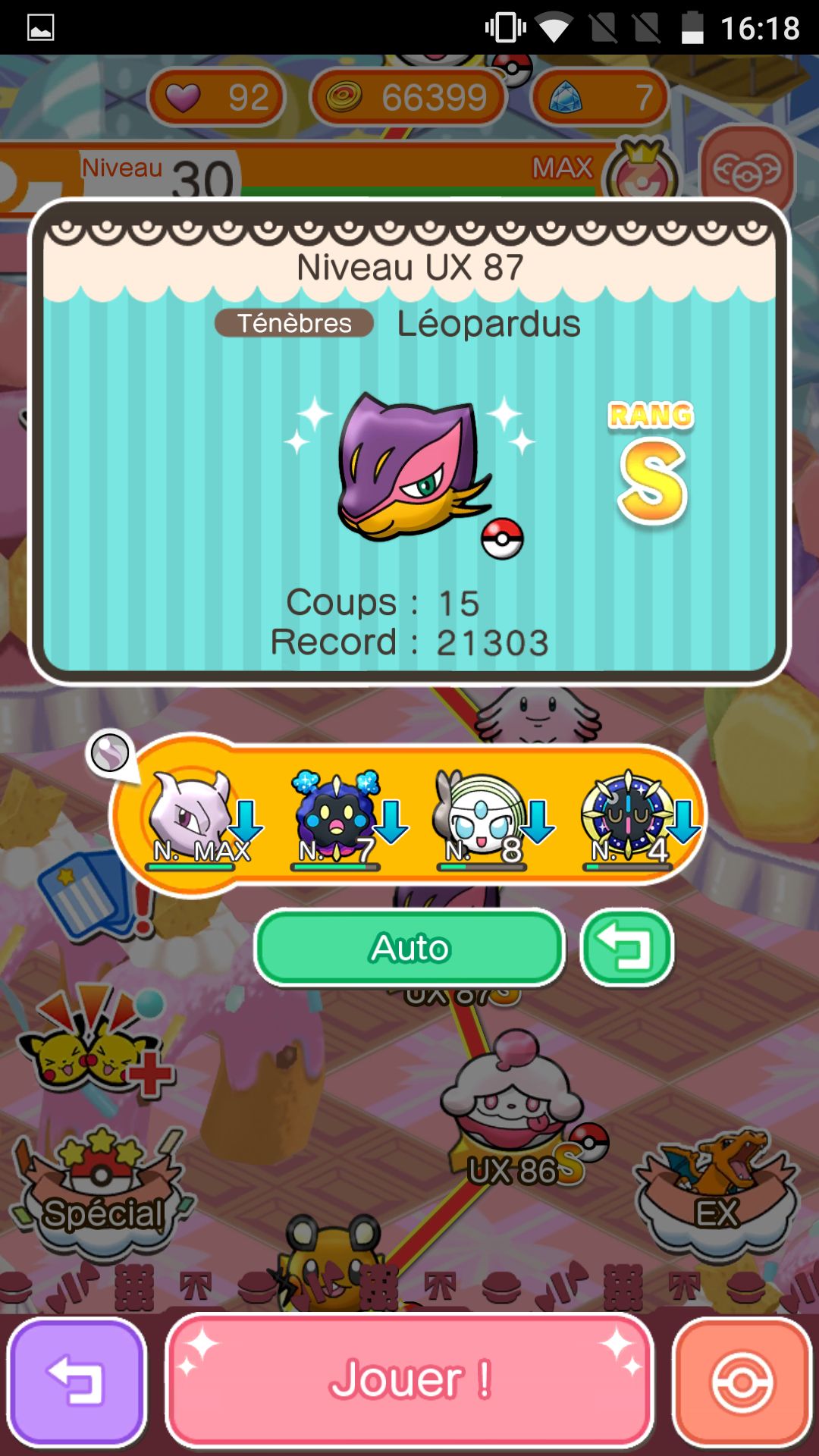Select team automatically with Auto
Viewport: 819px width, 1456px height.
click(409, 948)
